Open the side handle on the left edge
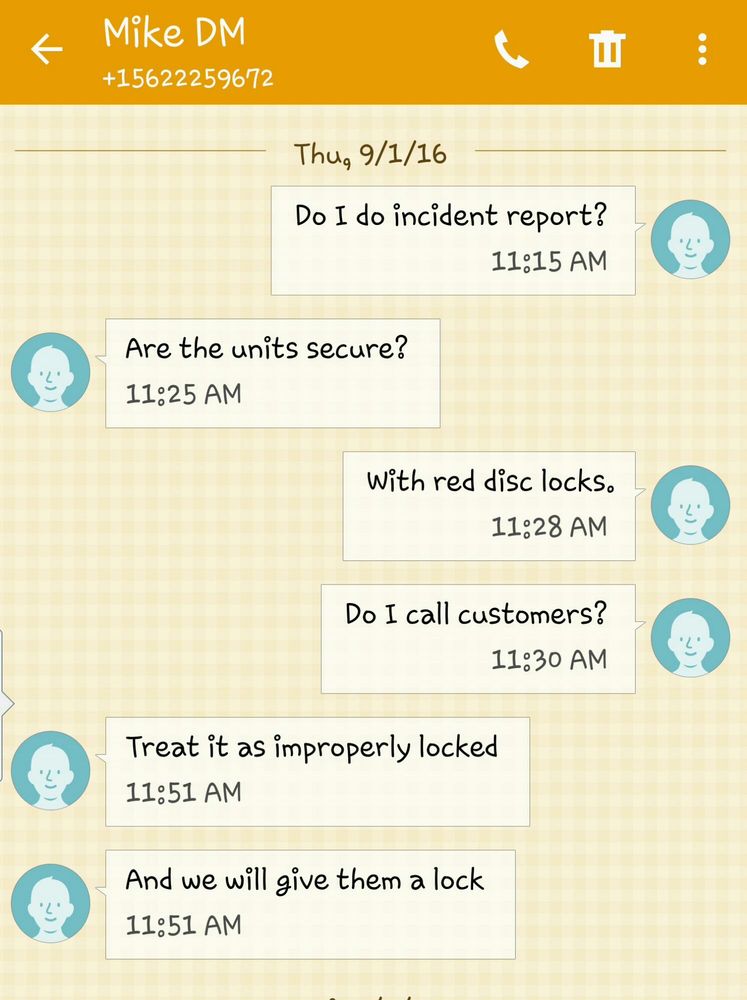Screen dimensions: 747x1000 click(x=6, y=704)
